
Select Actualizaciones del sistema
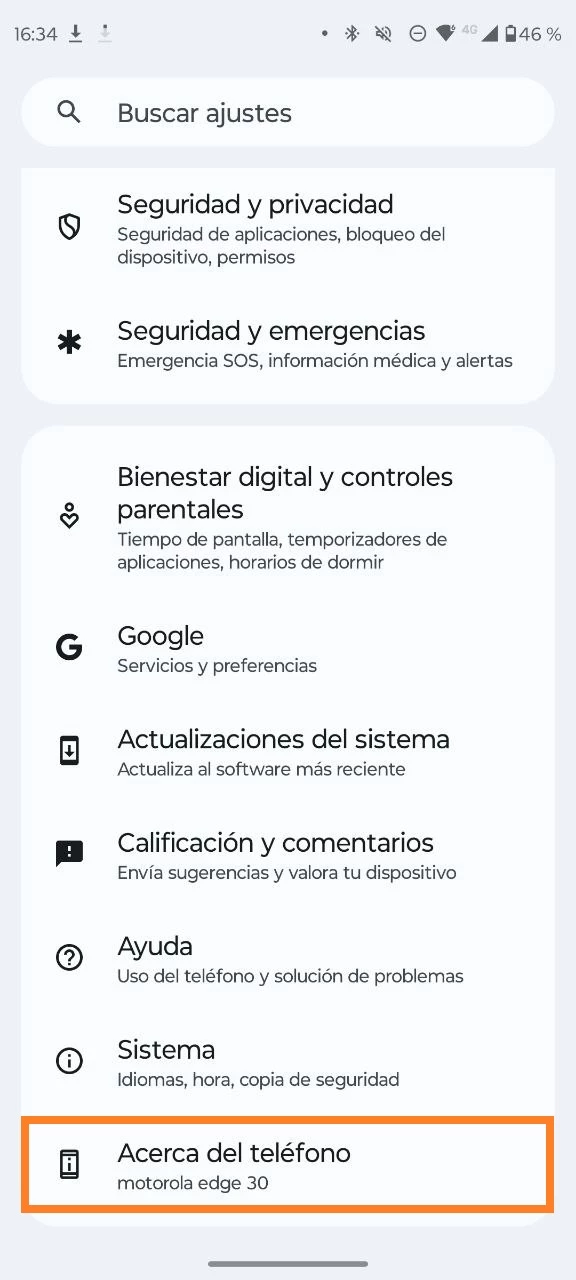288,752
